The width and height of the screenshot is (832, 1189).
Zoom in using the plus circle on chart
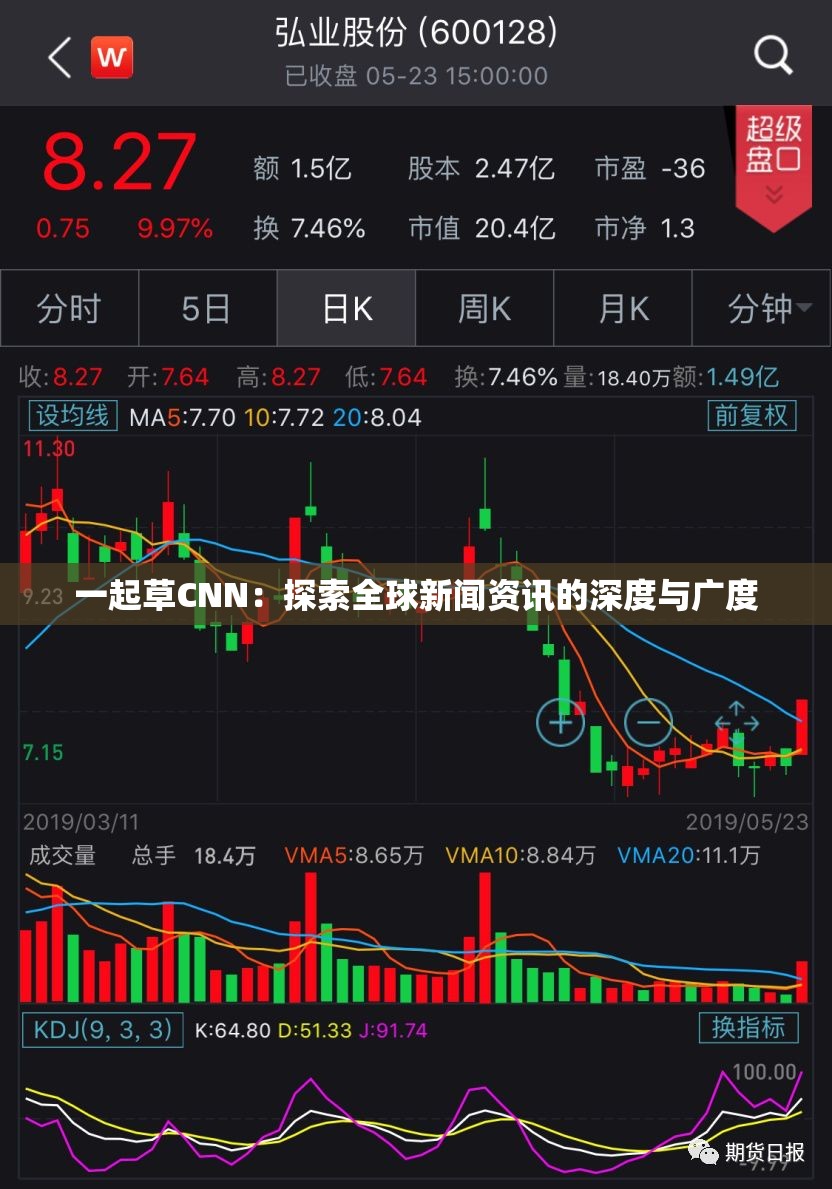(561, 722)
